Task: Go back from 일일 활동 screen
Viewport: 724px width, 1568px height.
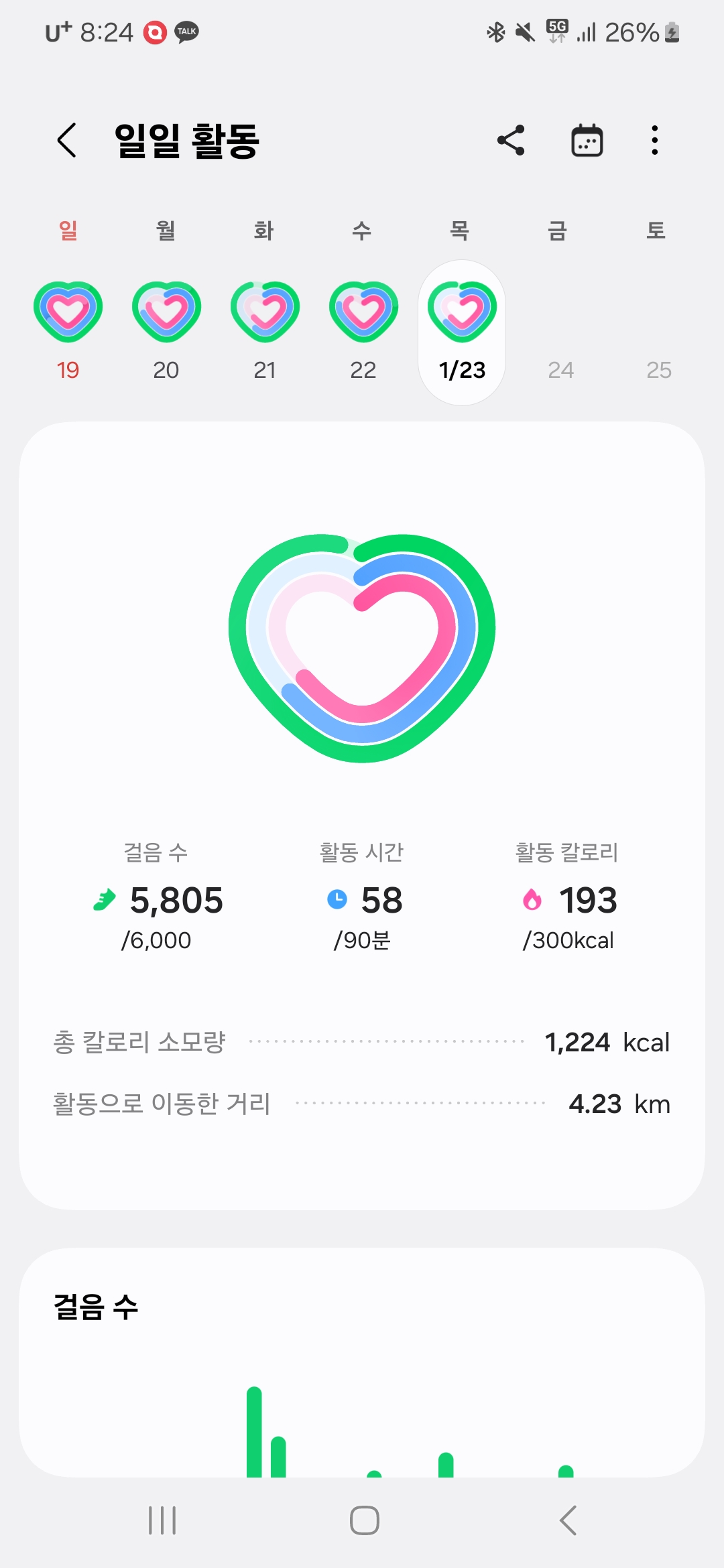Action: (x=67, y=141)
